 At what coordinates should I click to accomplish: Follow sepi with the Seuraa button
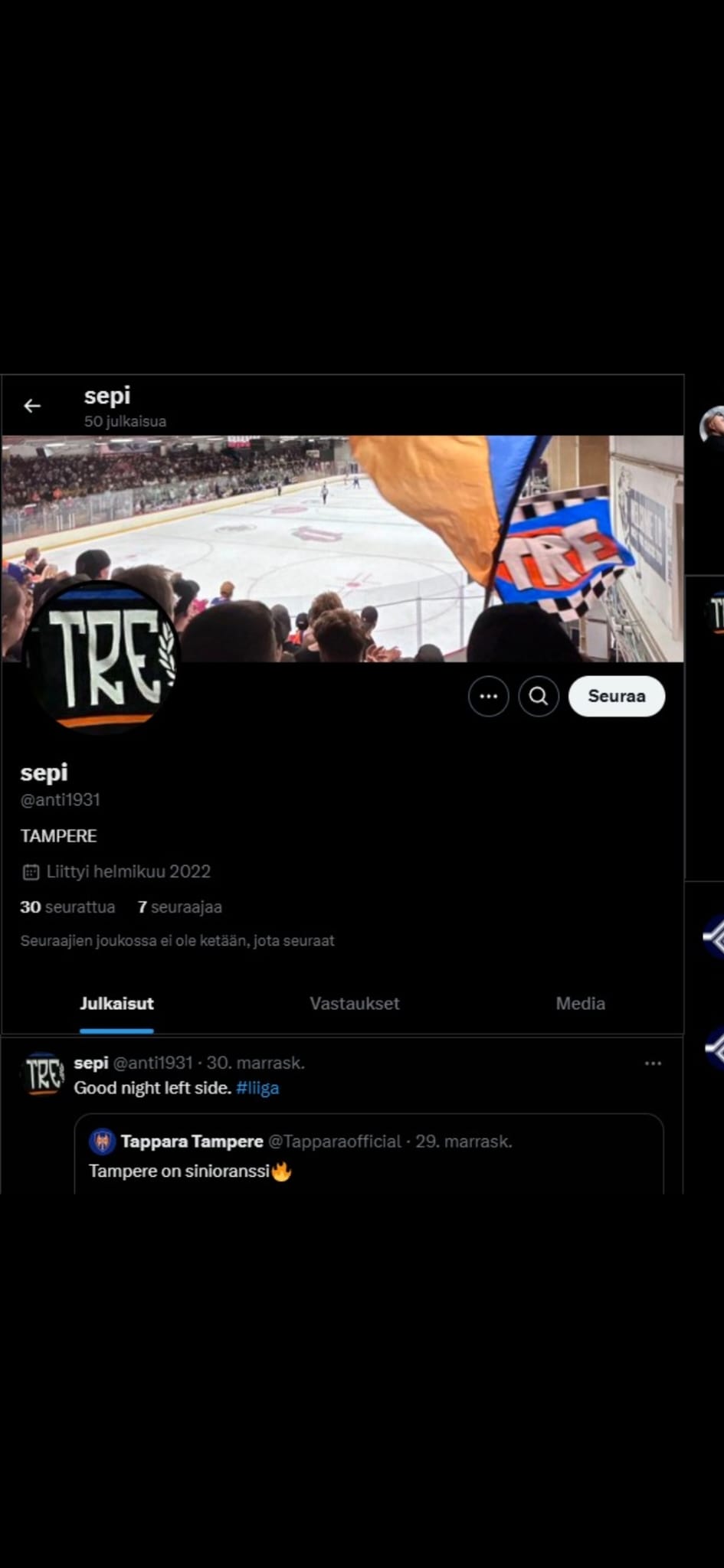point(616,696)
